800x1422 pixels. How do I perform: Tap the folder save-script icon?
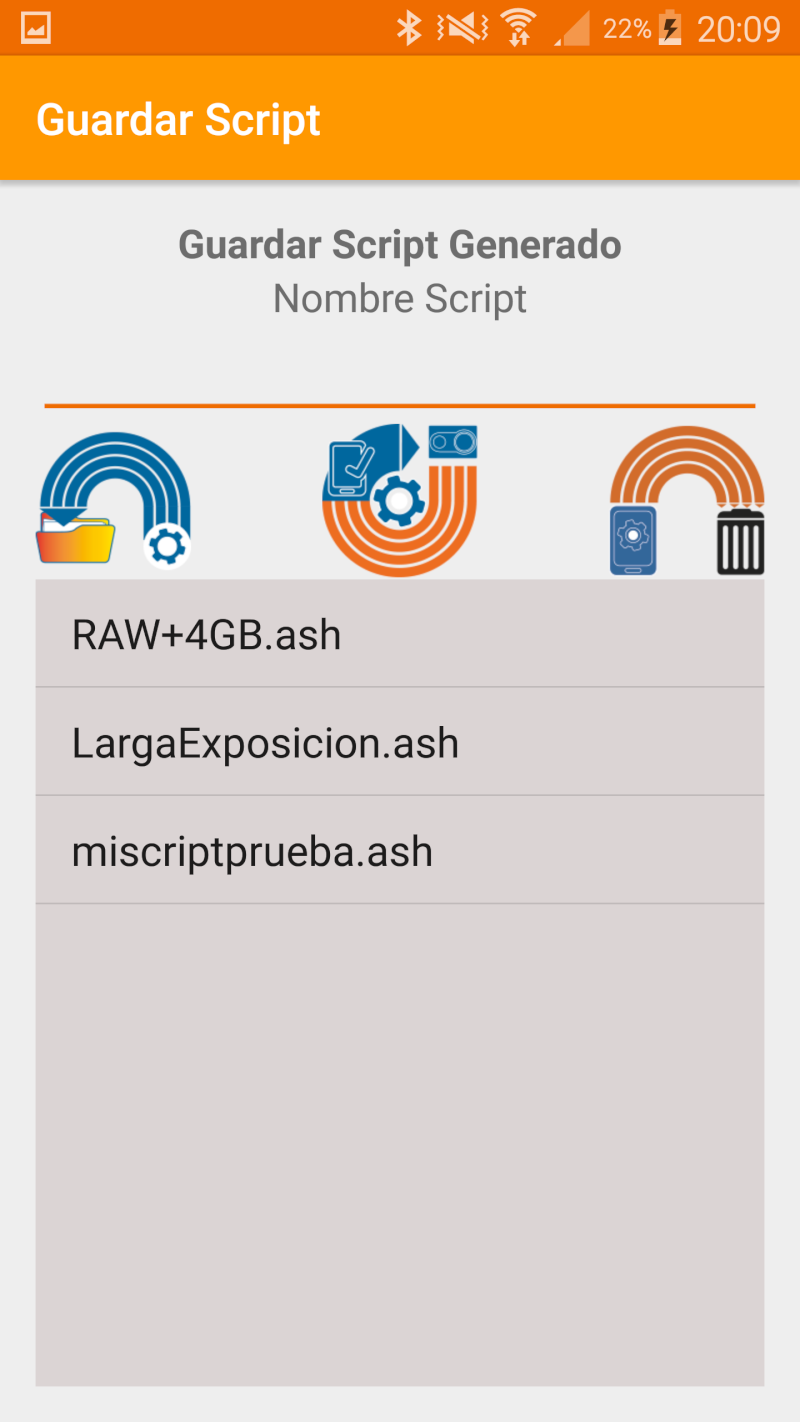(114, 501)
